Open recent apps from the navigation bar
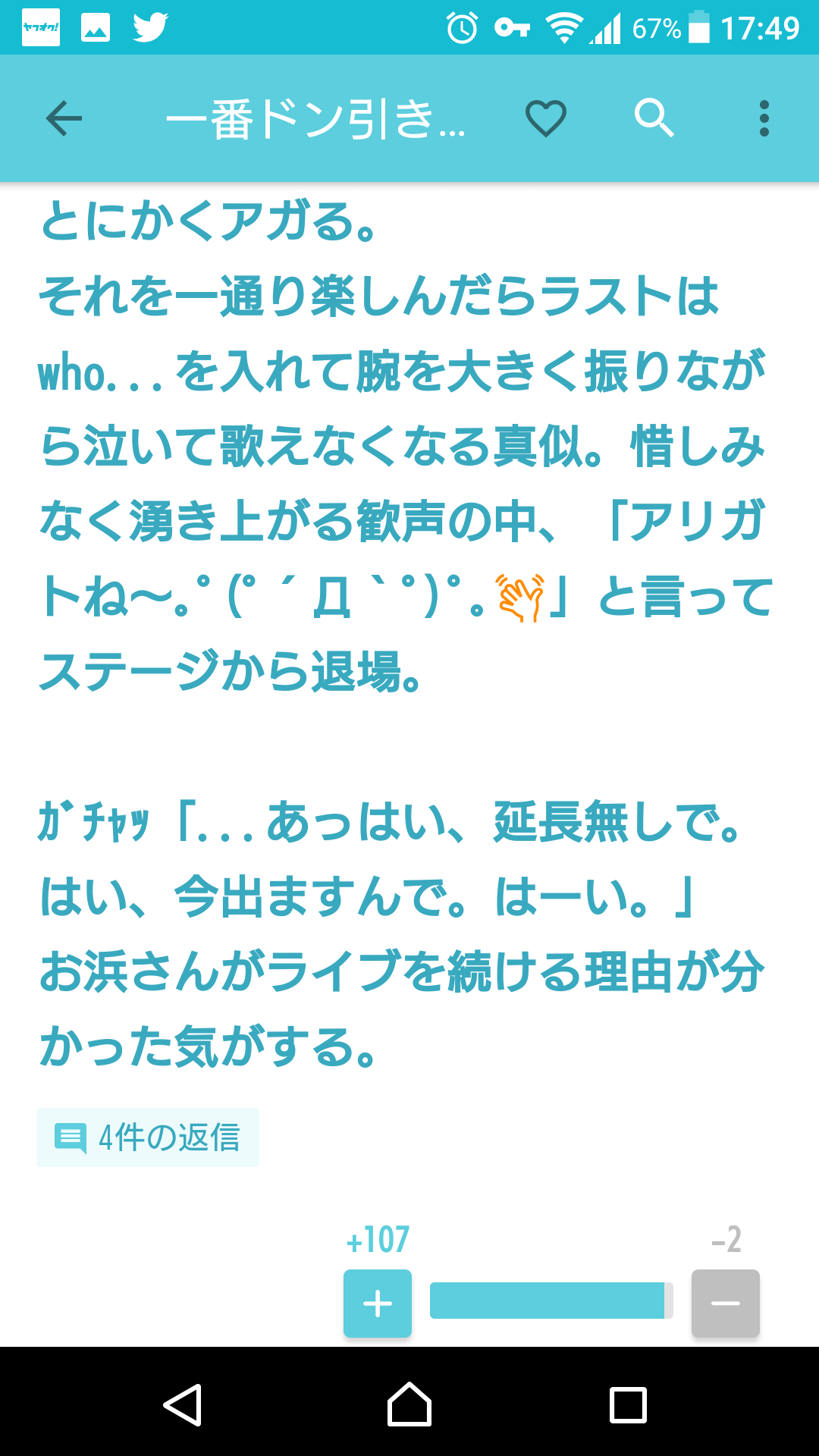 628,1405
